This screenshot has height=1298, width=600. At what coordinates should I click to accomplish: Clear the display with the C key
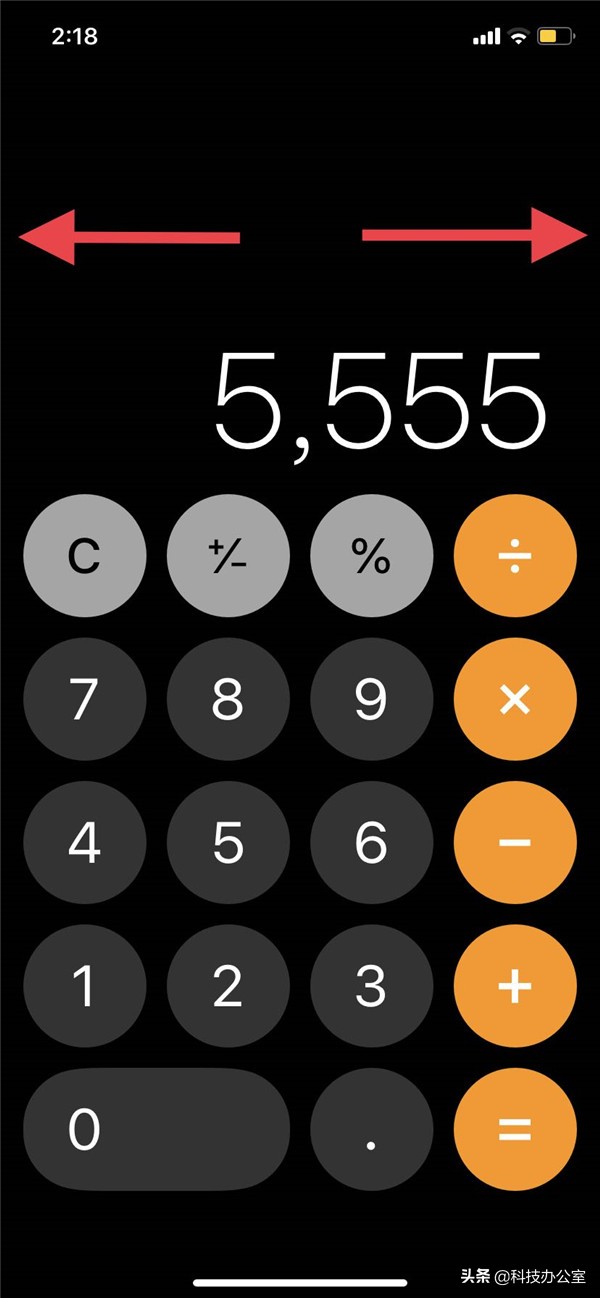click(x=85, y=556)
